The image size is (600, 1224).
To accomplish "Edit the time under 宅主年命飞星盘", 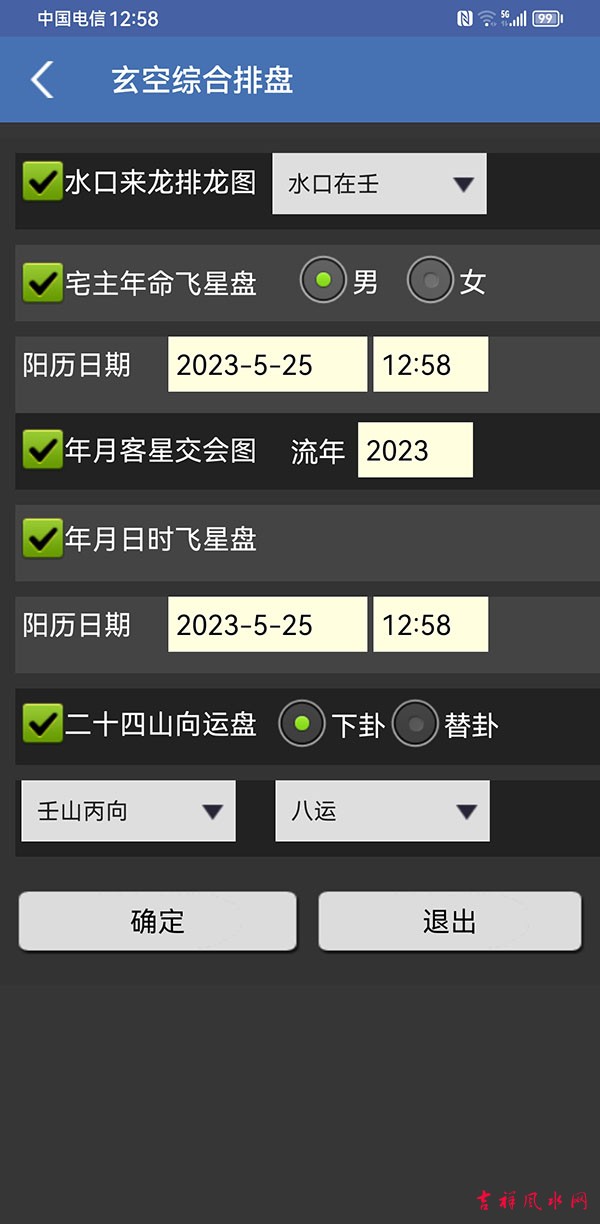I will pos(430,365).
